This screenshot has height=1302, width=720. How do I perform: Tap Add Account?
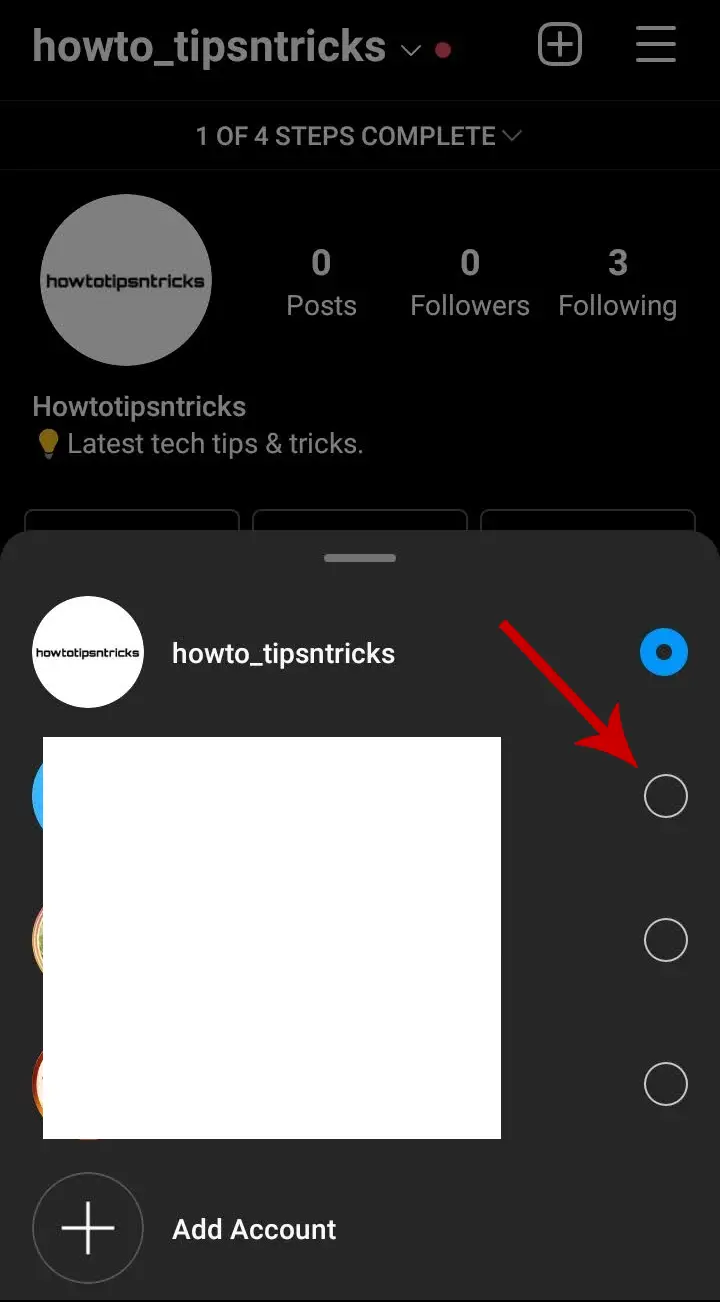tap(254, 1229)
